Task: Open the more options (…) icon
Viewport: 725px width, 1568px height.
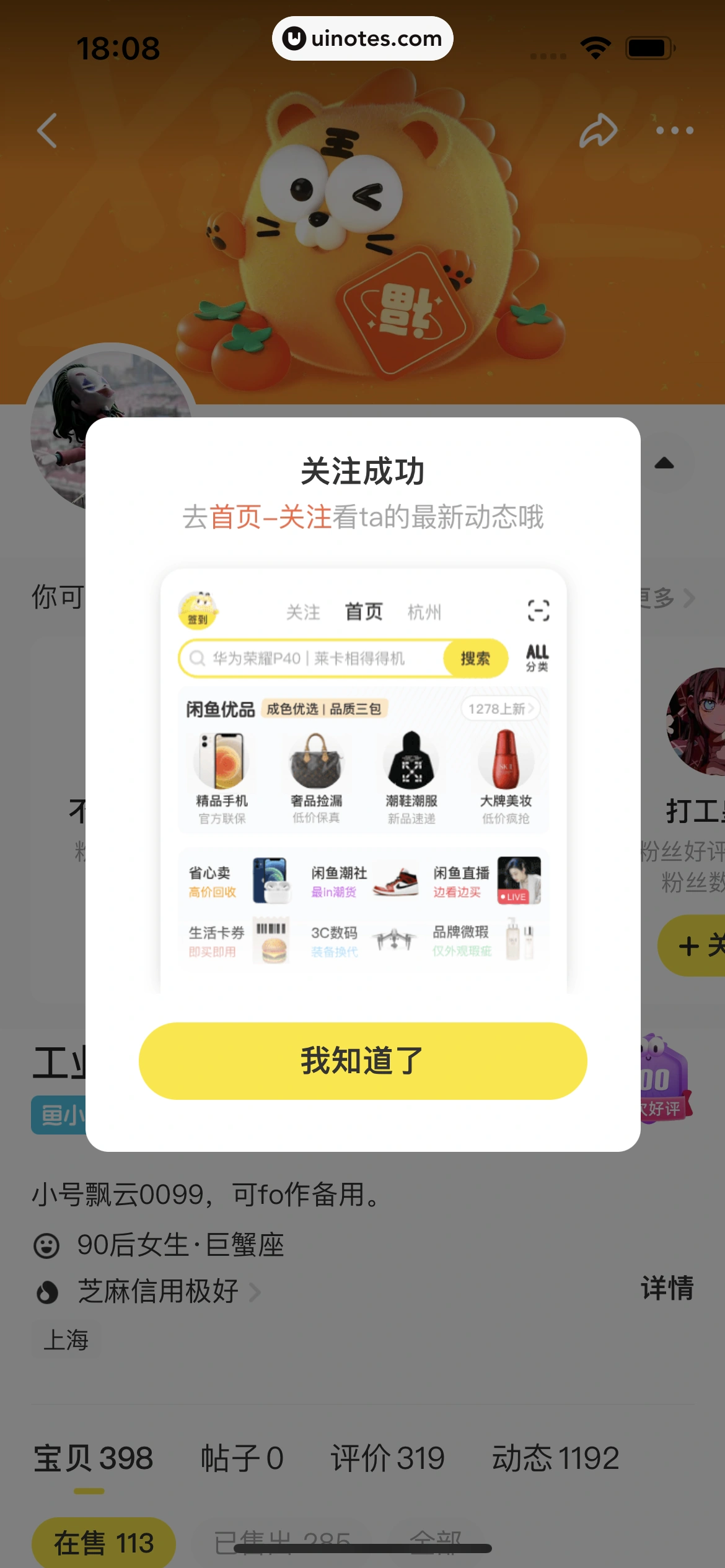Action: [675, 130]
